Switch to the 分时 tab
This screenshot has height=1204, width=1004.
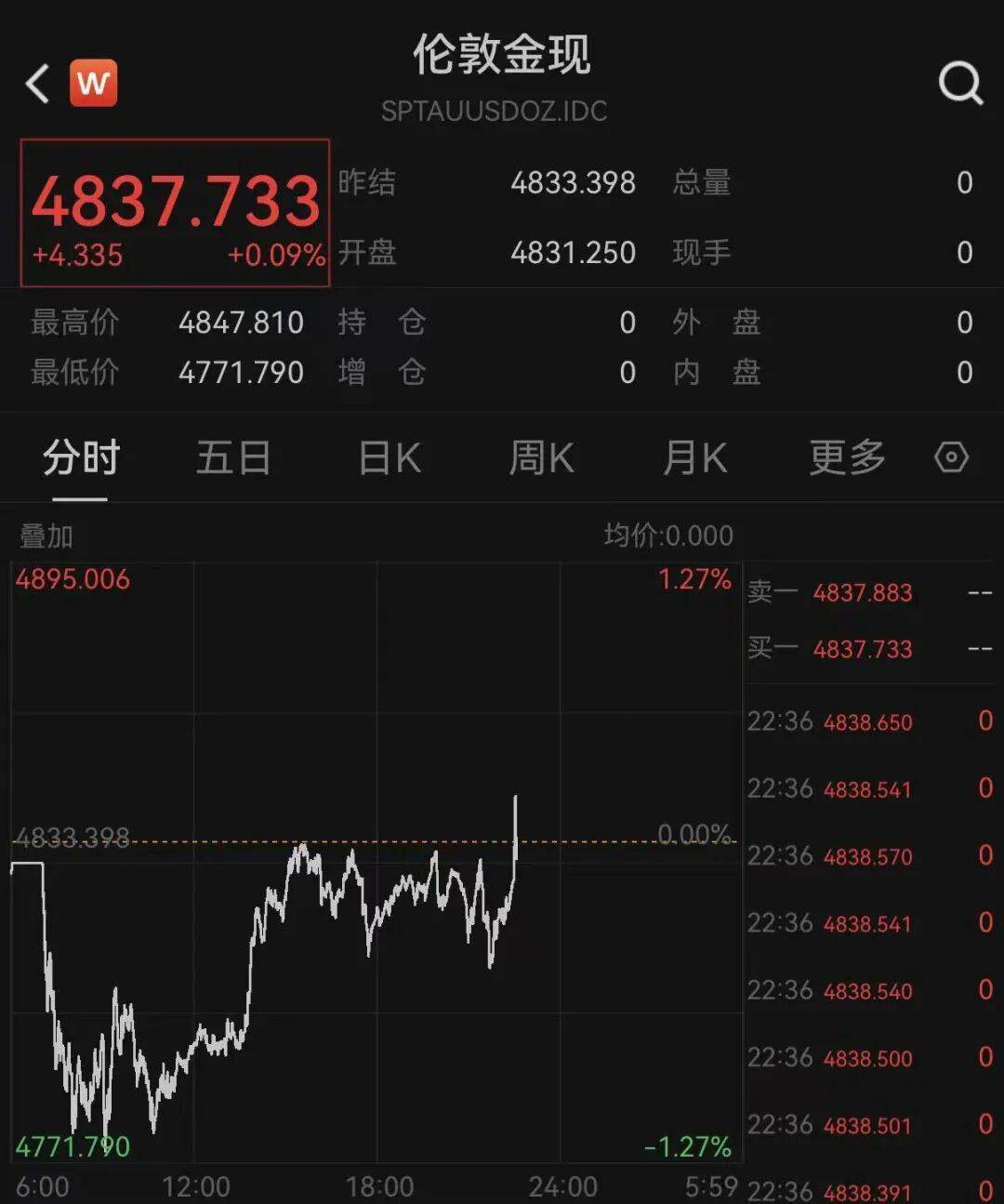[81, 458]
